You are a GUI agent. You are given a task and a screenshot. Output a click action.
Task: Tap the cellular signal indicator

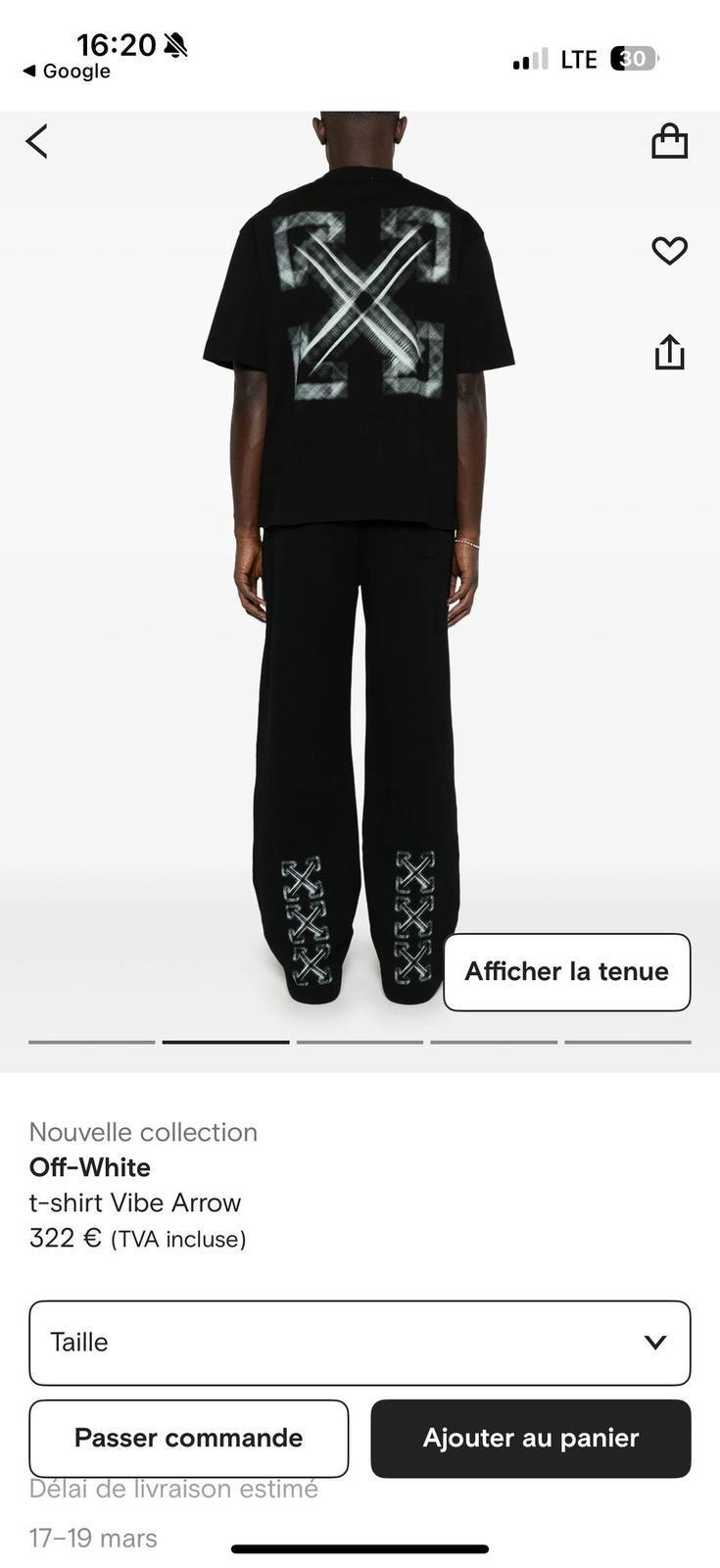point(526,59)
